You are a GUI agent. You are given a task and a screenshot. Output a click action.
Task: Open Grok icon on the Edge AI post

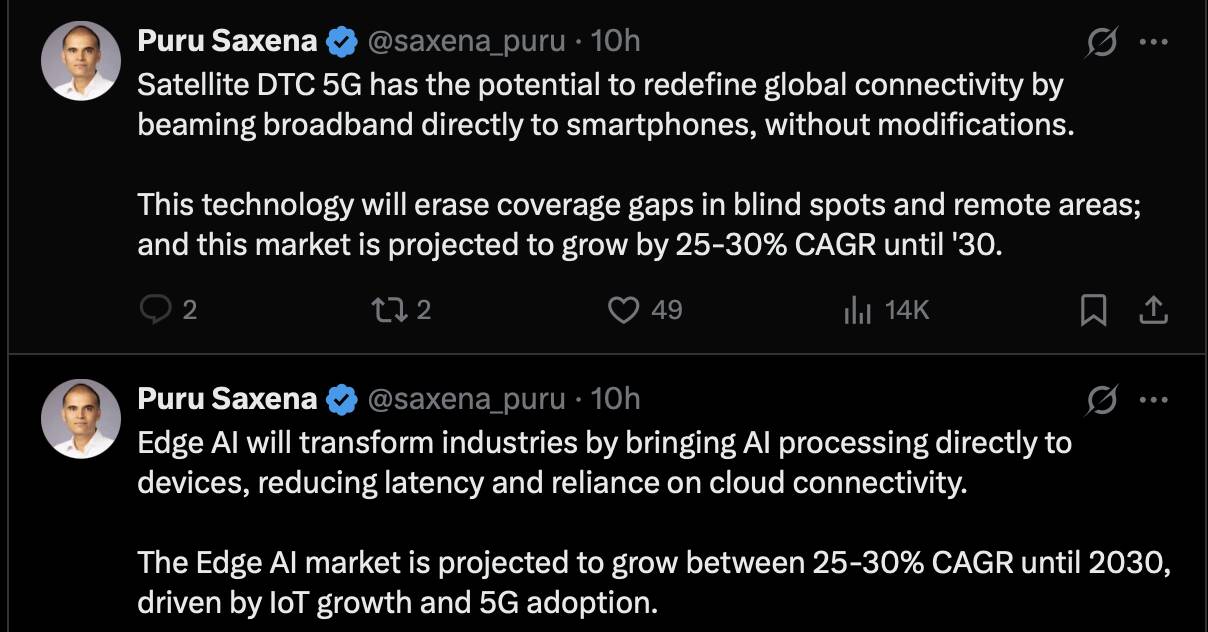click(x=1102, y=400)
